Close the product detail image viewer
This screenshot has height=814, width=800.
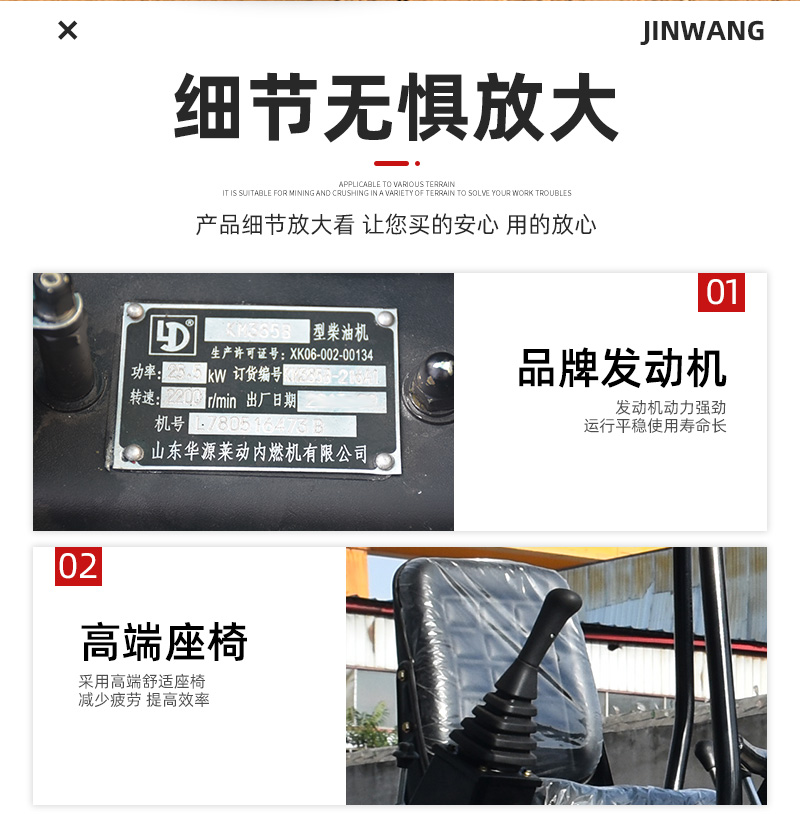pos(67,31)
